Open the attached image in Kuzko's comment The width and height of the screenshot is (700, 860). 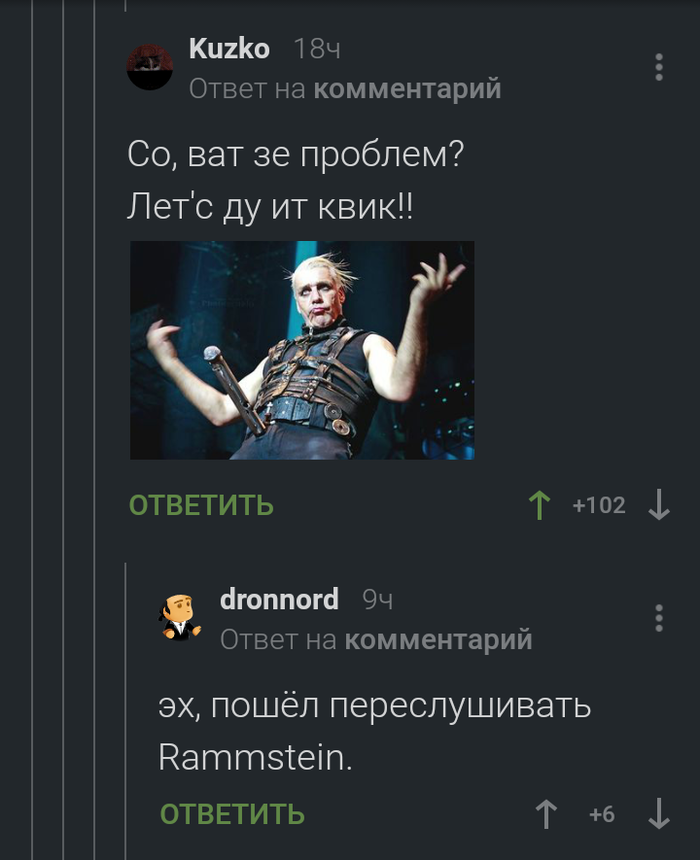tap(302, 350)
